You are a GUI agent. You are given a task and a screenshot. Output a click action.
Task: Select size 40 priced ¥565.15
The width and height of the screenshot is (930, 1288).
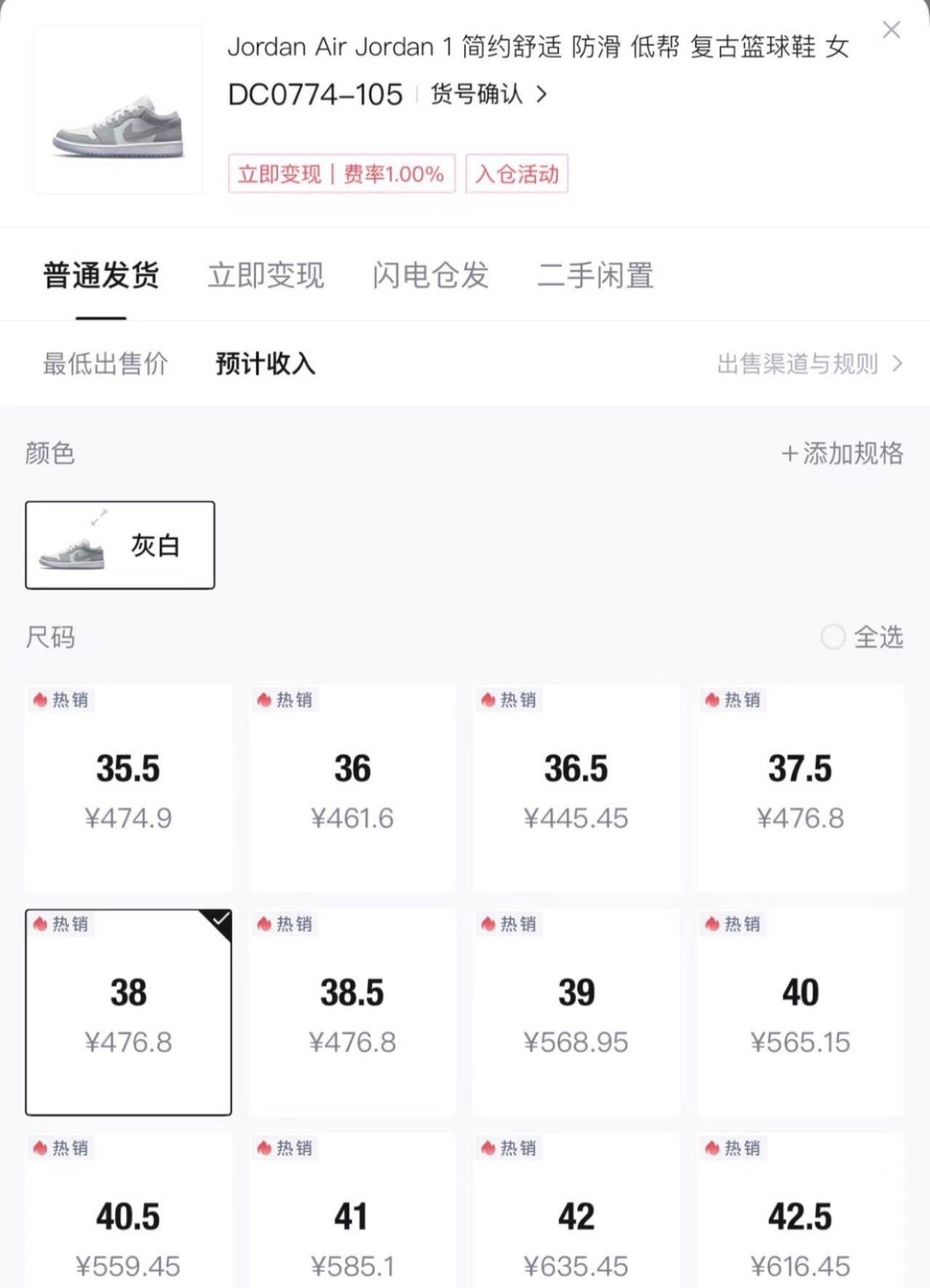[x=800, y=1012]
